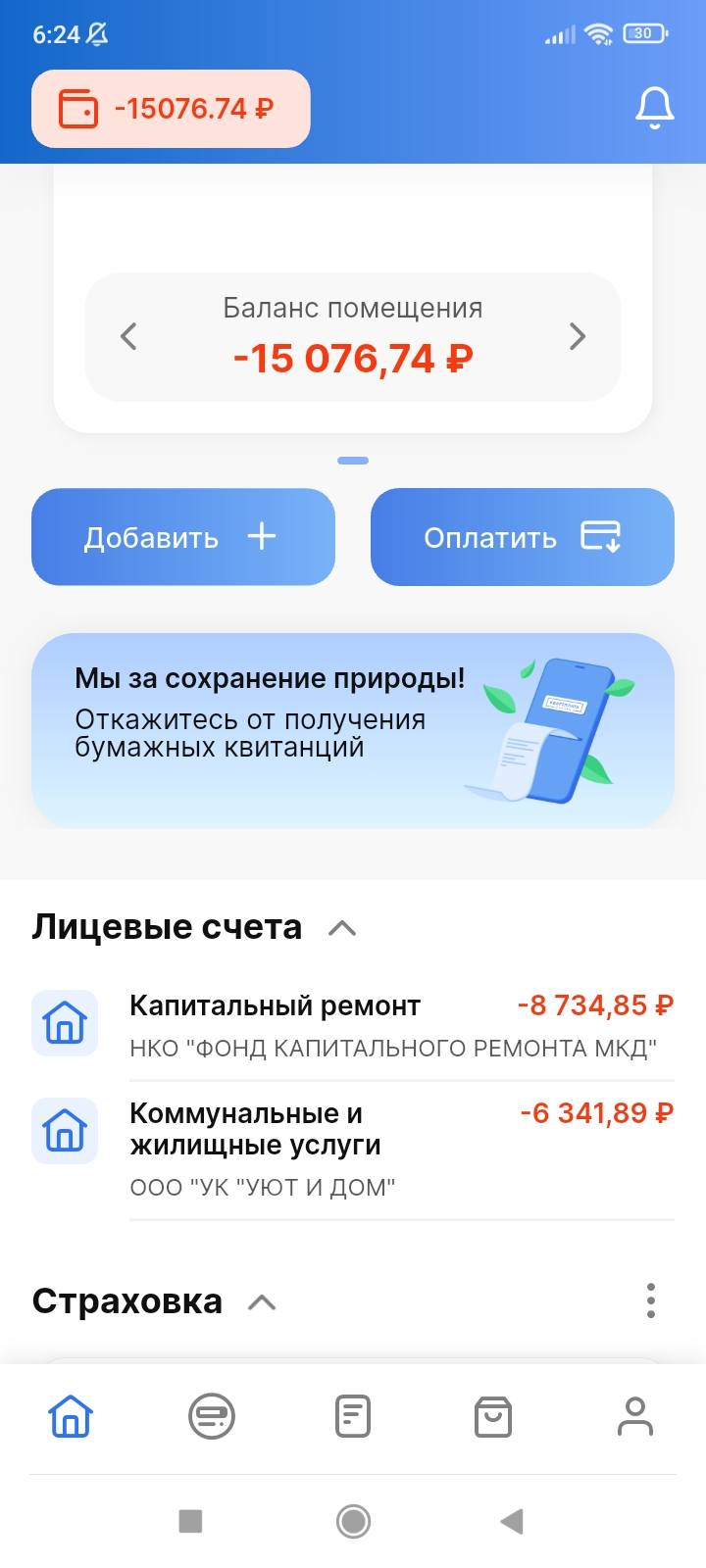Collapse the Страховка section
The width and height of the screenshot is (706, 1568).
point(261,1302)
